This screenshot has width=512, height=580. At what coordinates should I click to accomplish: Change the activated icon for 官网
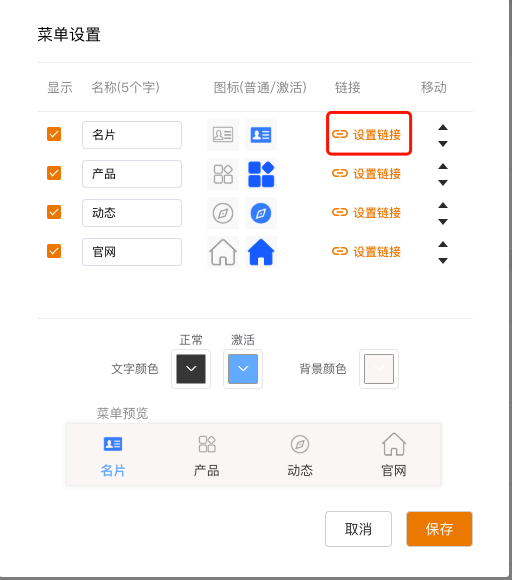pos(261,252)
